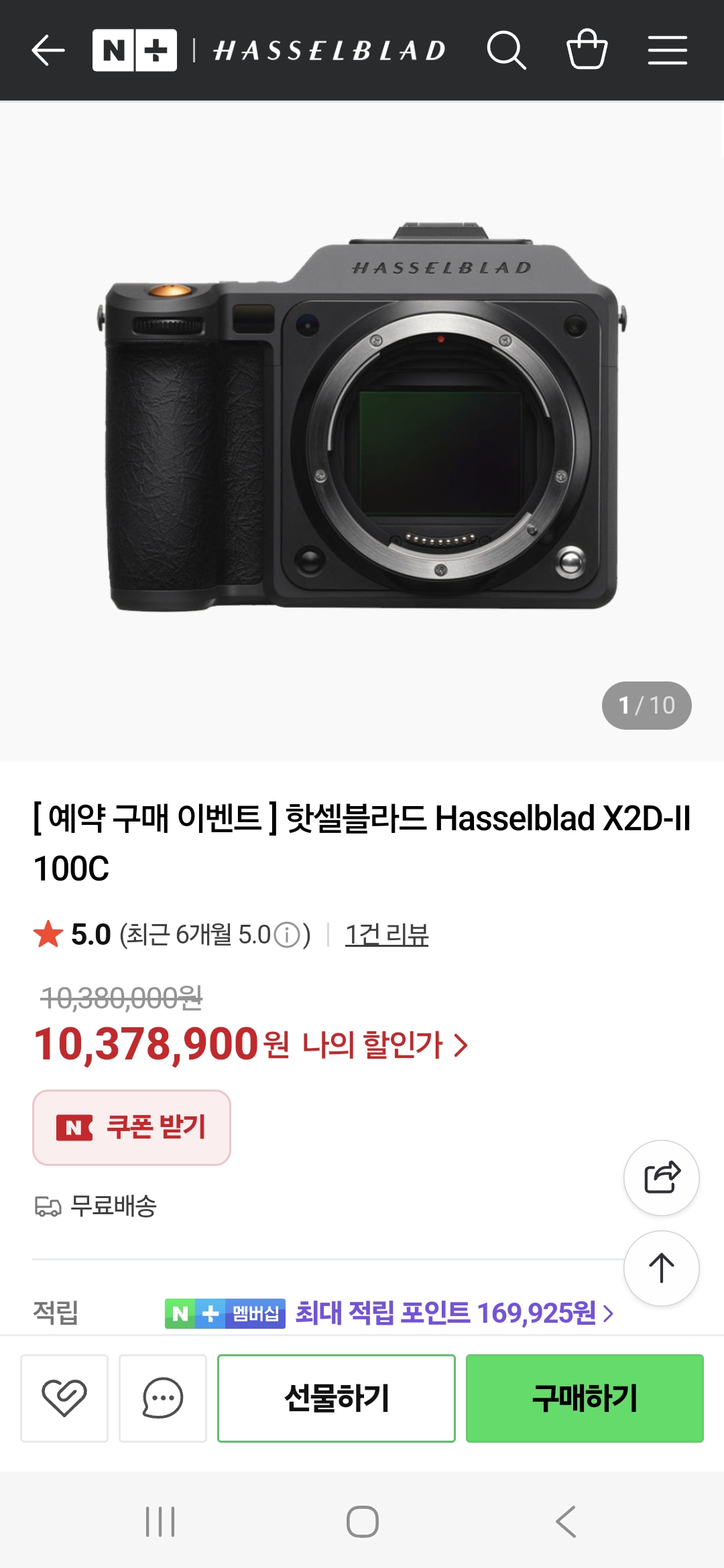View the shopping basket

(x=587, y=50)
